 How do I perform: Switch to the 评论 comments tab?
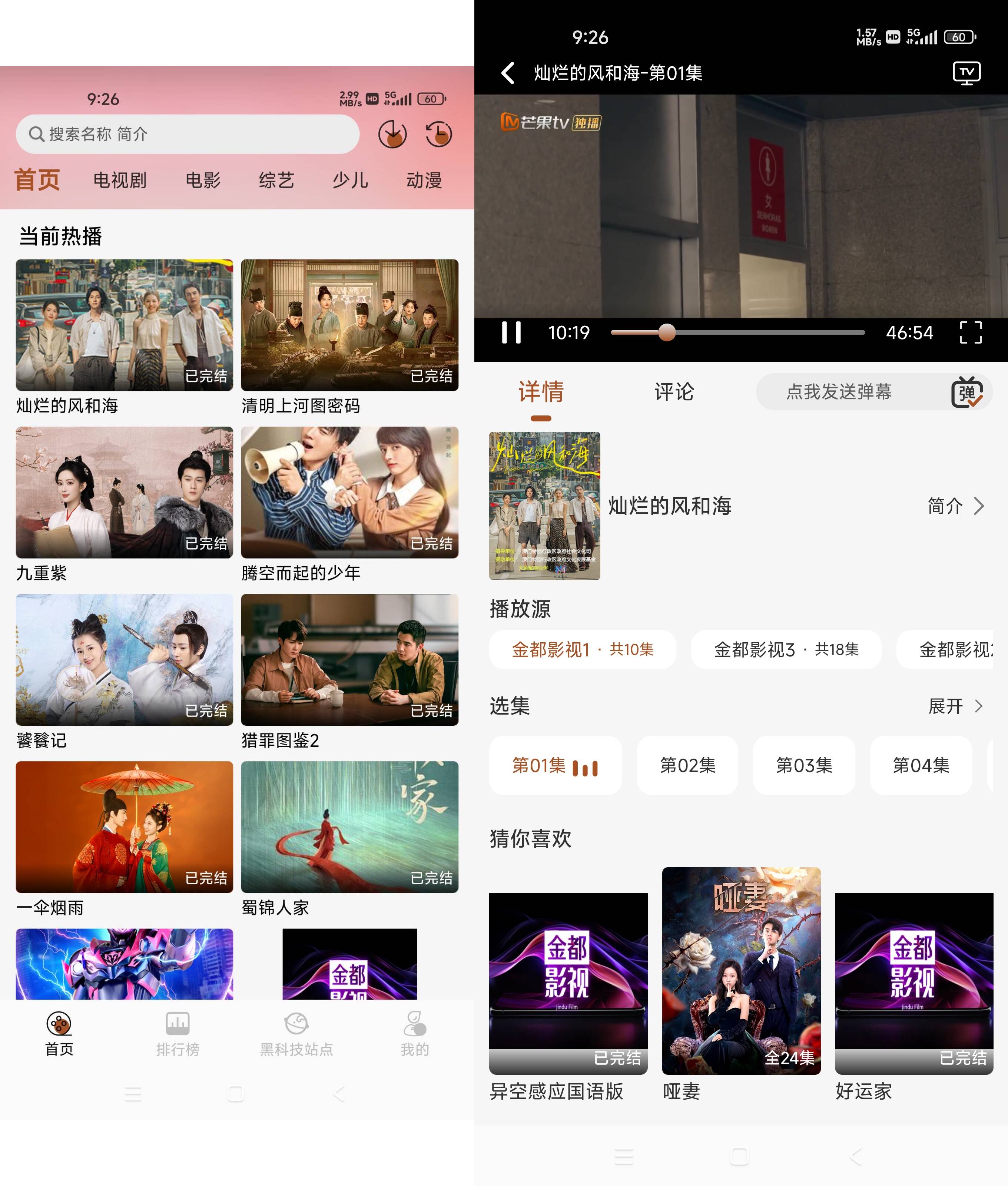[x=674, y=392]
